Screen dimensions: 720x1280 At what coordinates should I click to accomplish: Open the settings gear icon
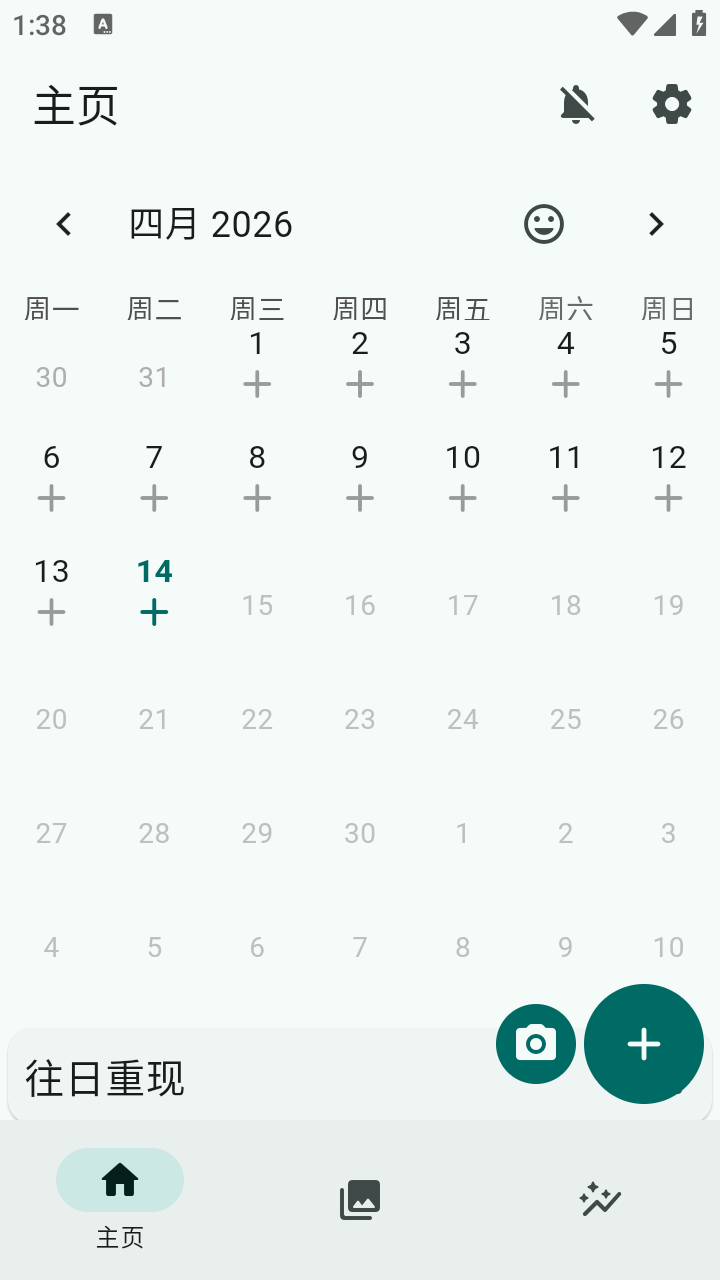pyautogui.click(x=670, y=103)
